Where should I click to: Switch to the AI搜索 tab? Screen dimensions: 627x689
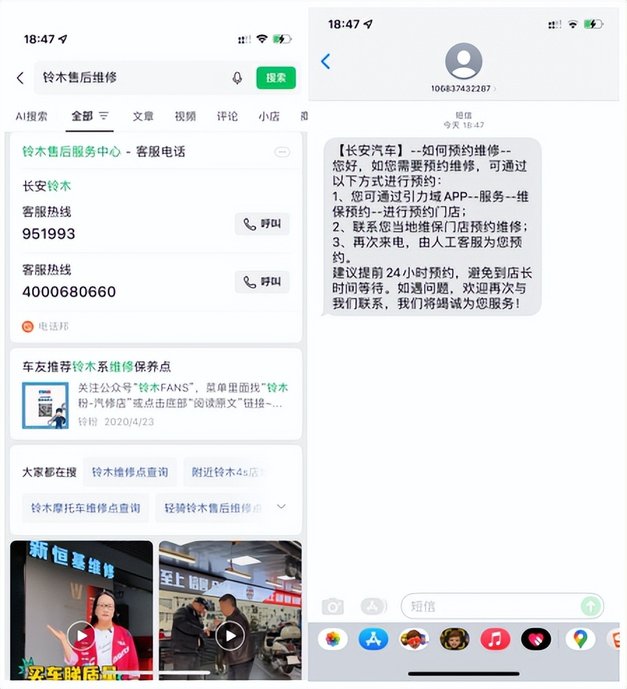(x=31, y=116)
